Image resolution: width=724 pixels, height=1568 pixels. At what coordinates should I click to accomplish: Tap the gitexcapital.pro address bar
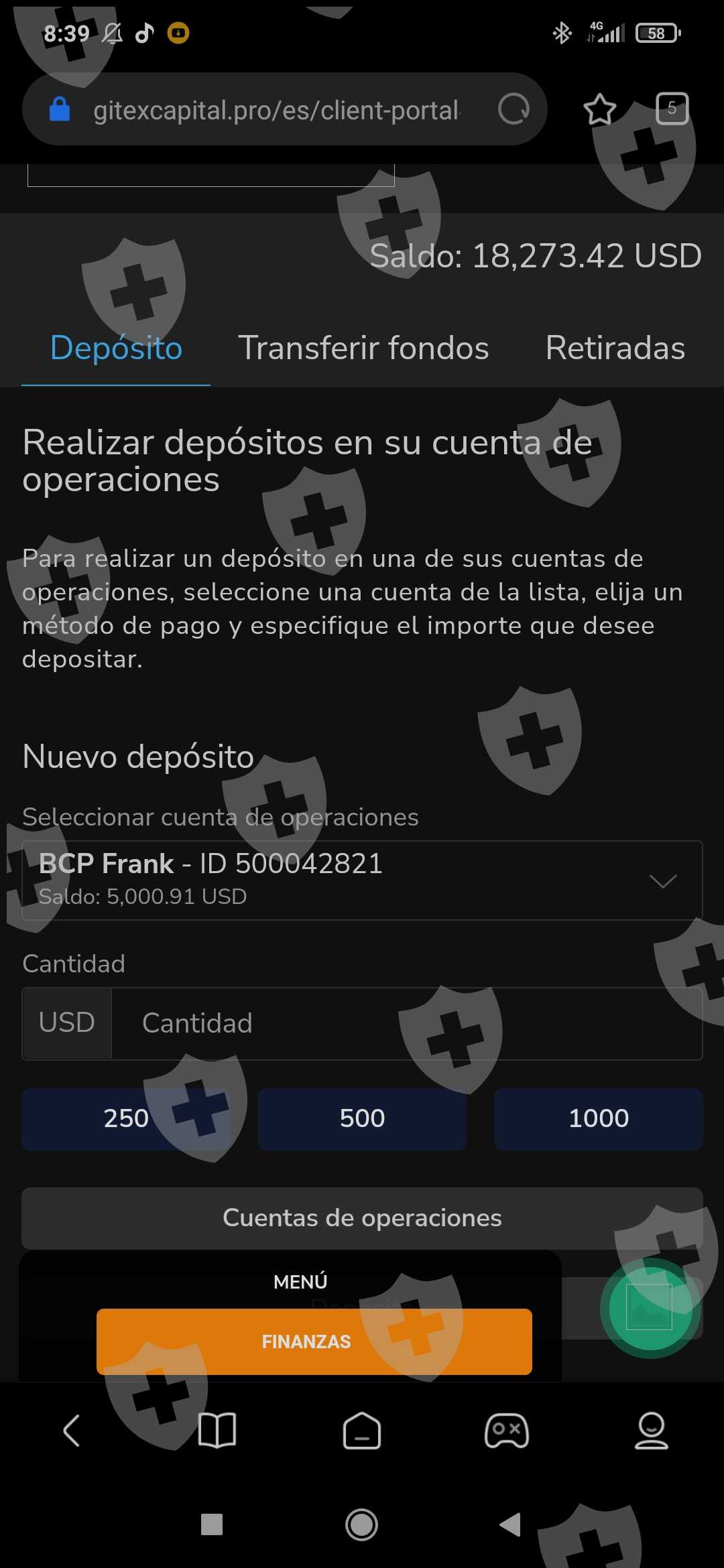point(276,109)
